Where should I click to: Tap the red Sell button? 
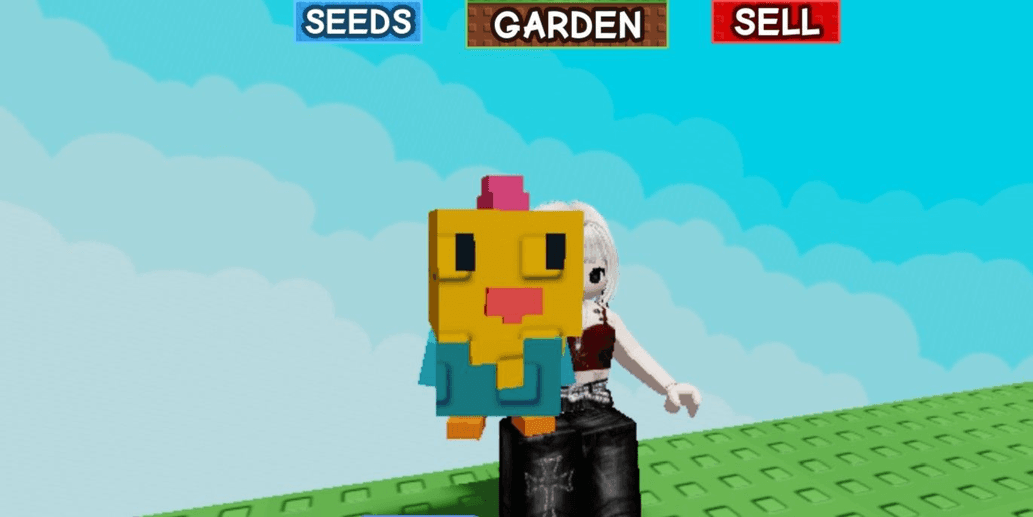(775, 21)
